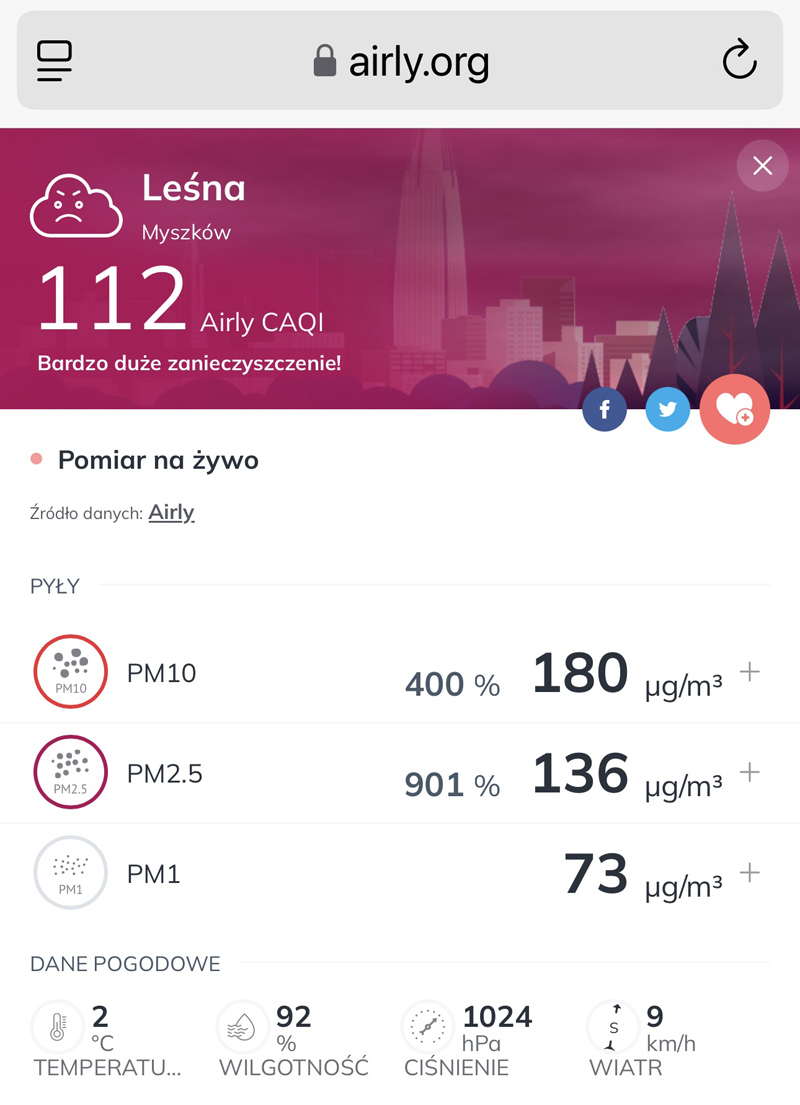
Task: Open the browser page options menu
Action: 55,60
